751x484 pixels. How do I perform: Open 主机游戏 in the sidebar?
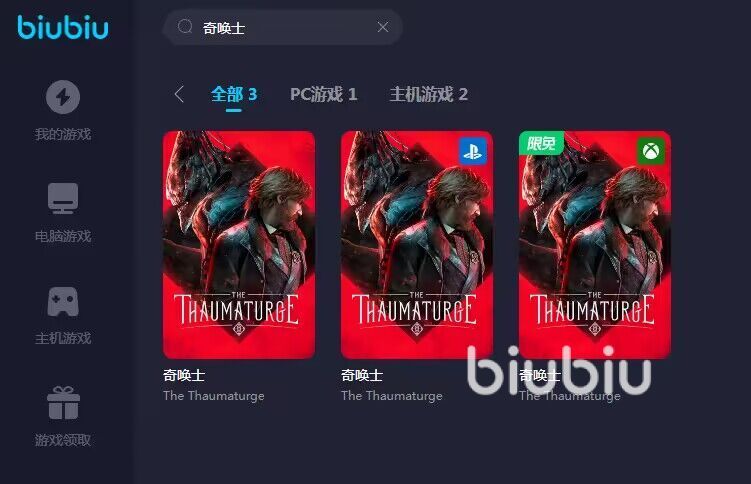pyautogui.click(x=63, y=314)
